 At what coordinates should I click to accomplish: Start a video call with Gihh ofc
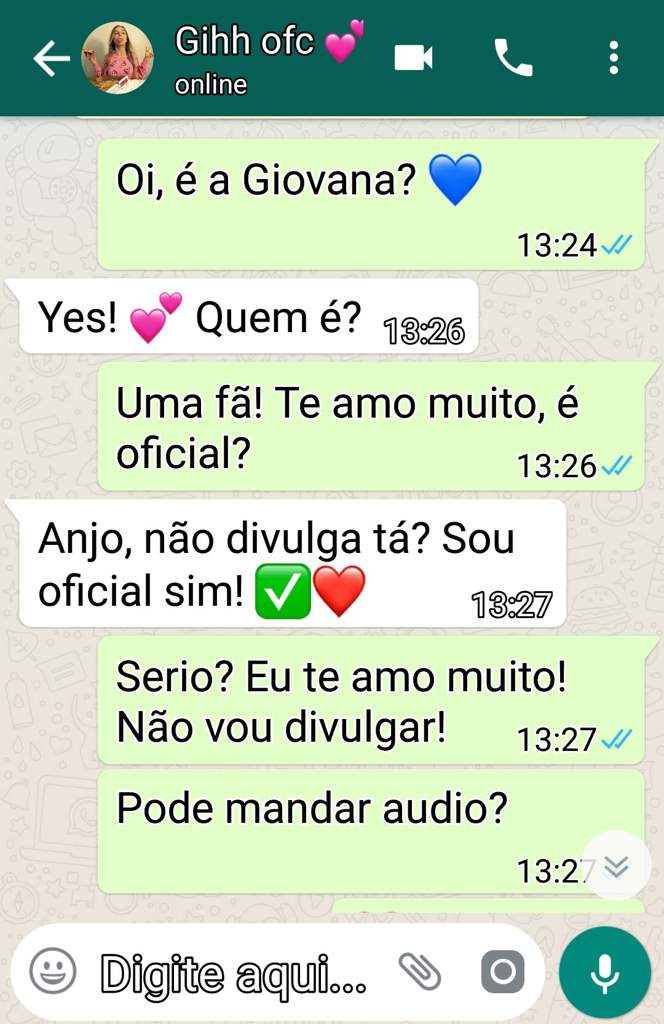[x=413, y=58]
